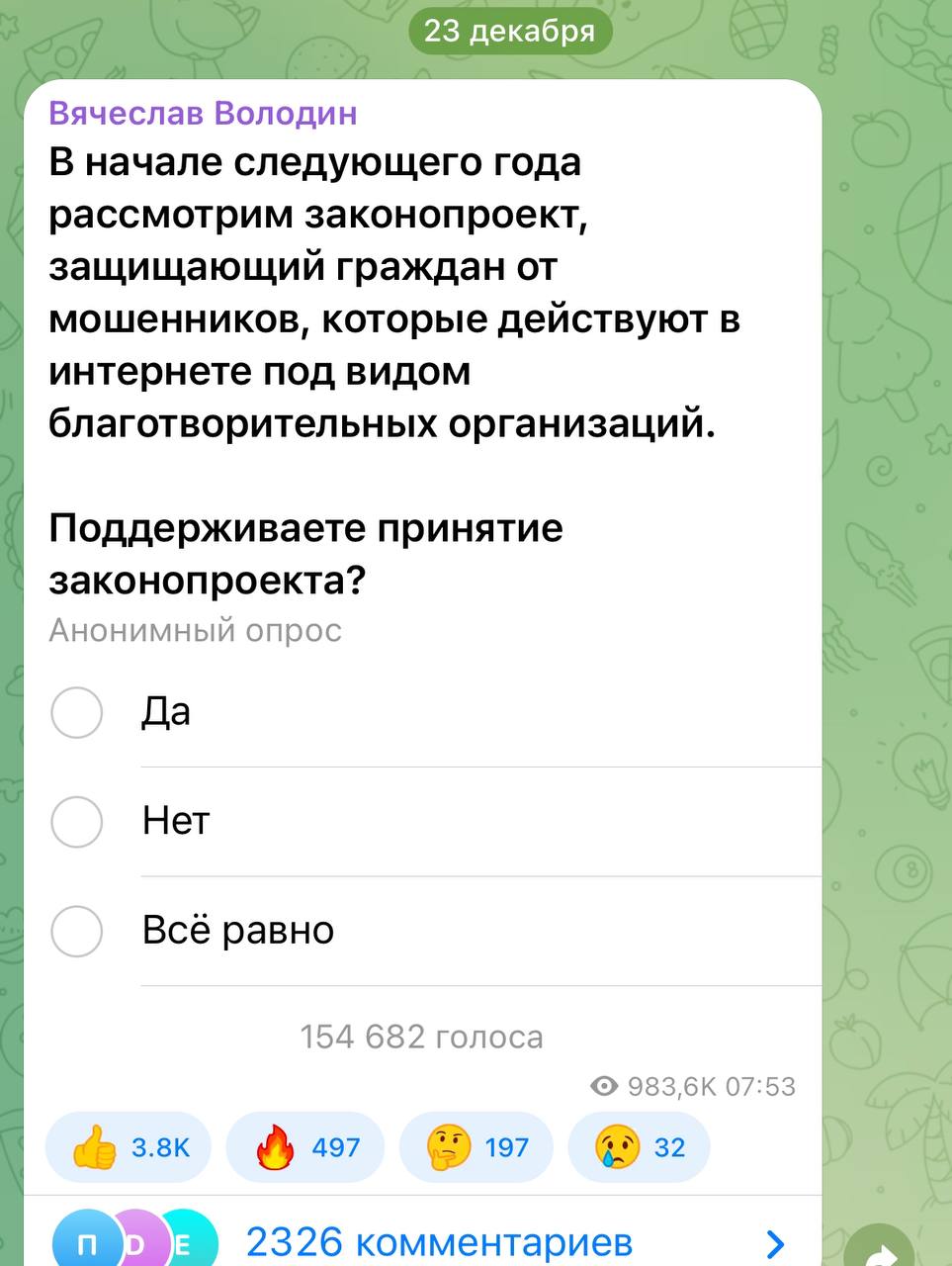React with the thinking face emoji
This screenshot has width=952, height=1266.
point(477,1147)
